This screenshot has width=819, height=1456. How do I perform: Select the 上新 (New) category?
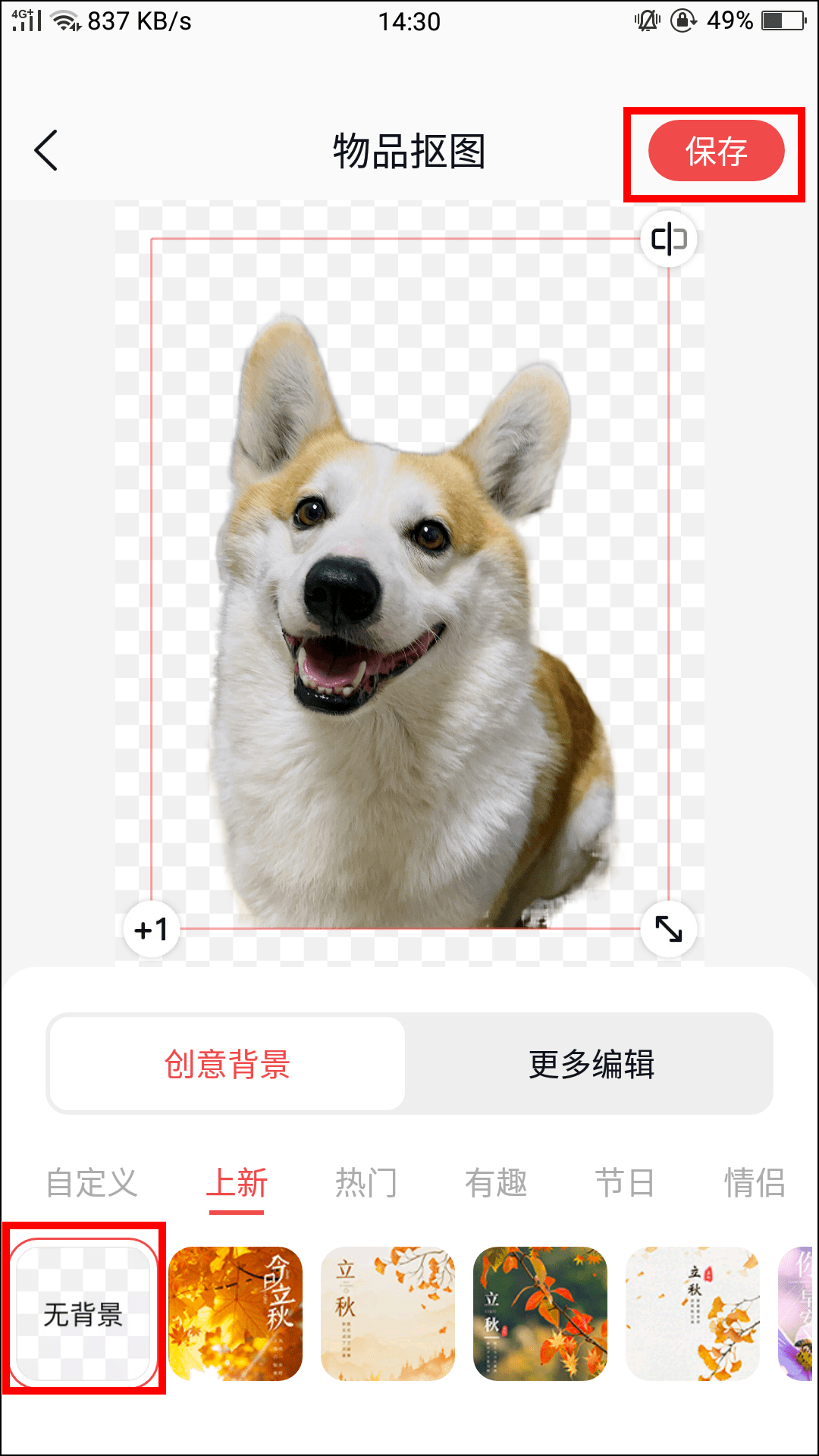(x=237, y=1182)
